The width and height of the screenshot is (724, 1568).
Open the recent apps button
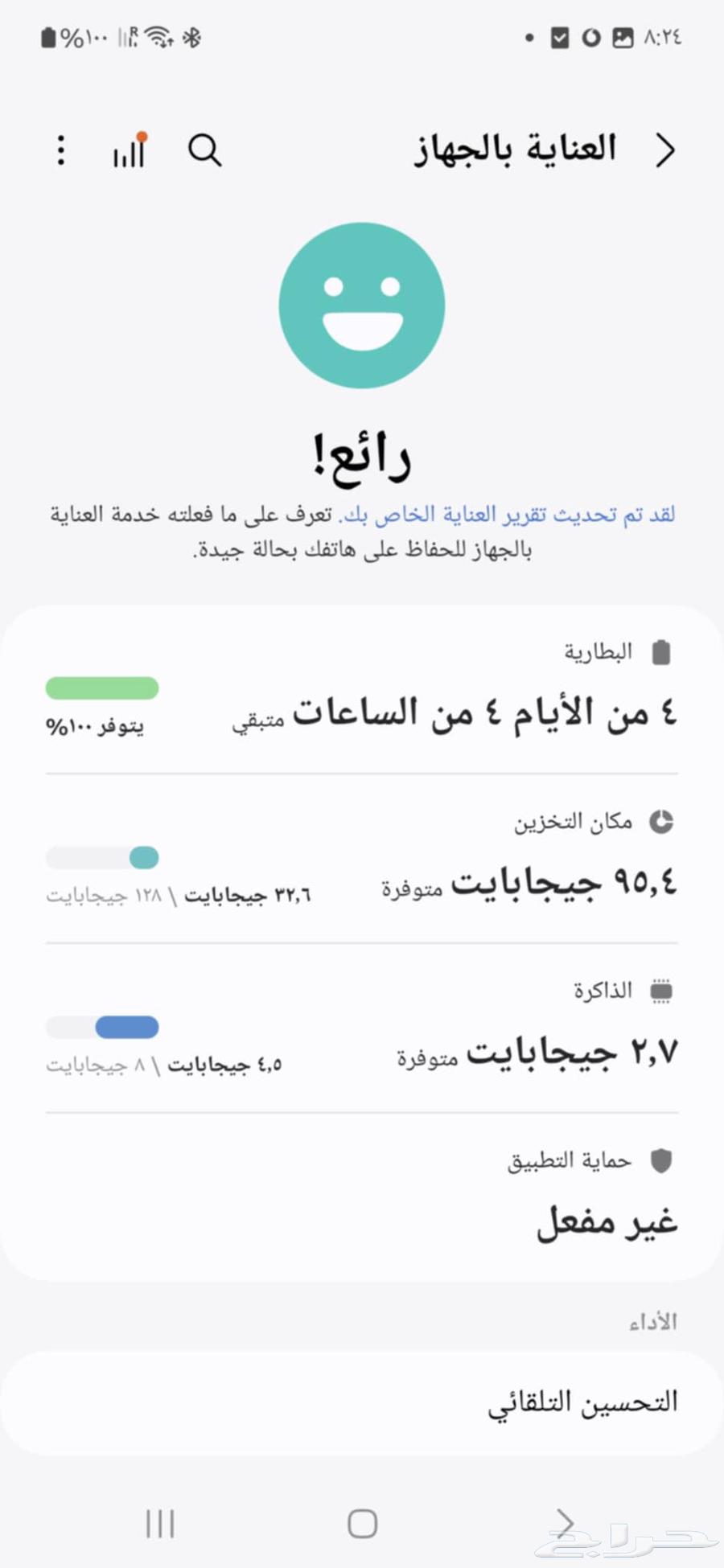click(x=160, y=1523)
